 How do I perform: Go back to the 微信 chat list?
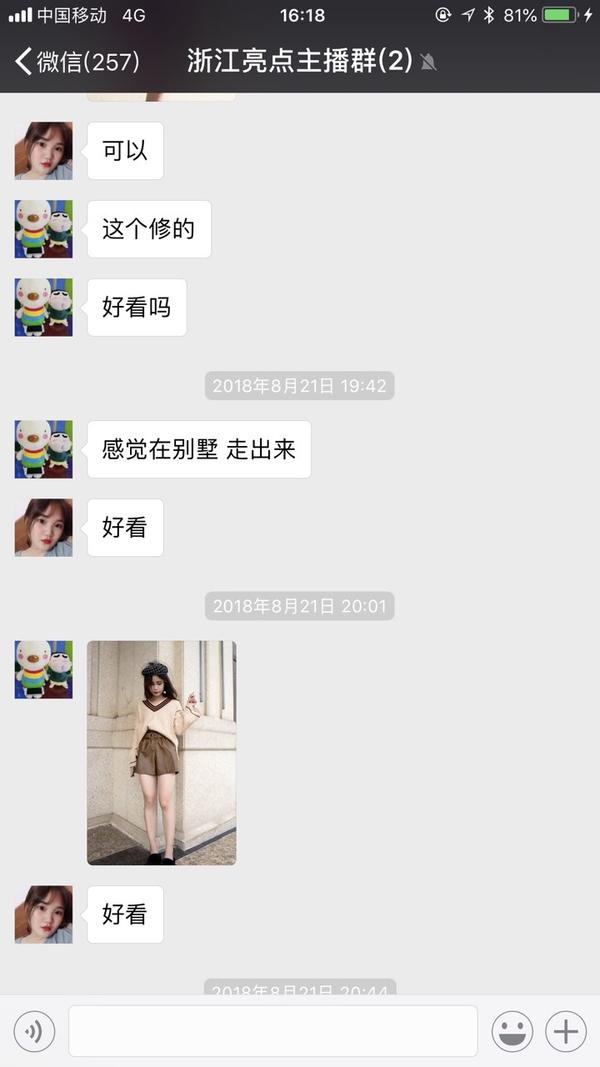76,61
